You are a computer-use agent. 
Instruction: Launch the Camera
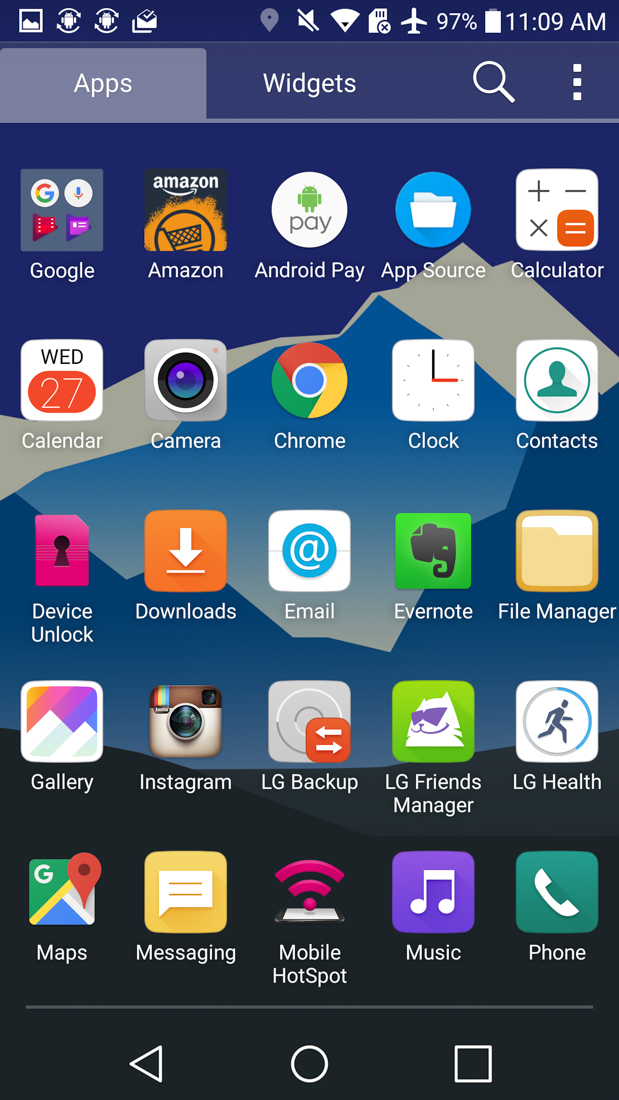(186, 381)
